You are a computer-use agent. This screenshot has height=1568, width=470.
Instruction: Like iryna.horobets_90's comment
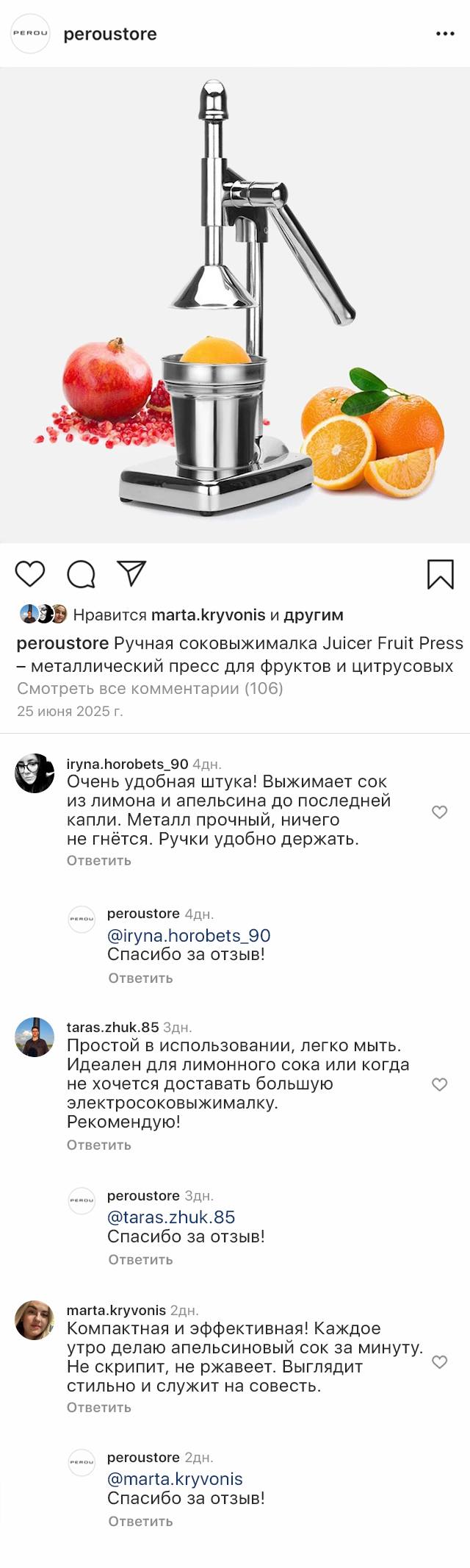439,812
